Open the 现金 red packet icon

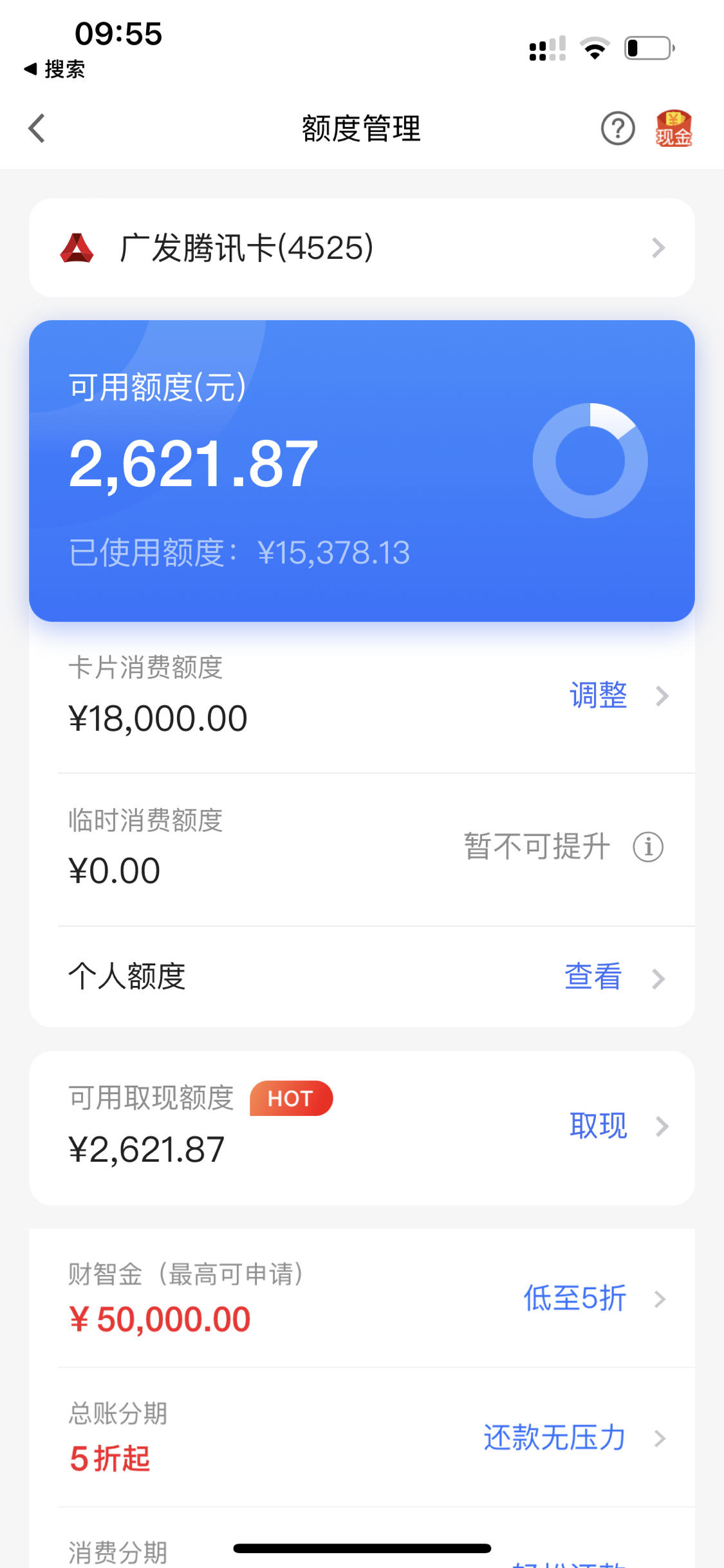[673, 128]
